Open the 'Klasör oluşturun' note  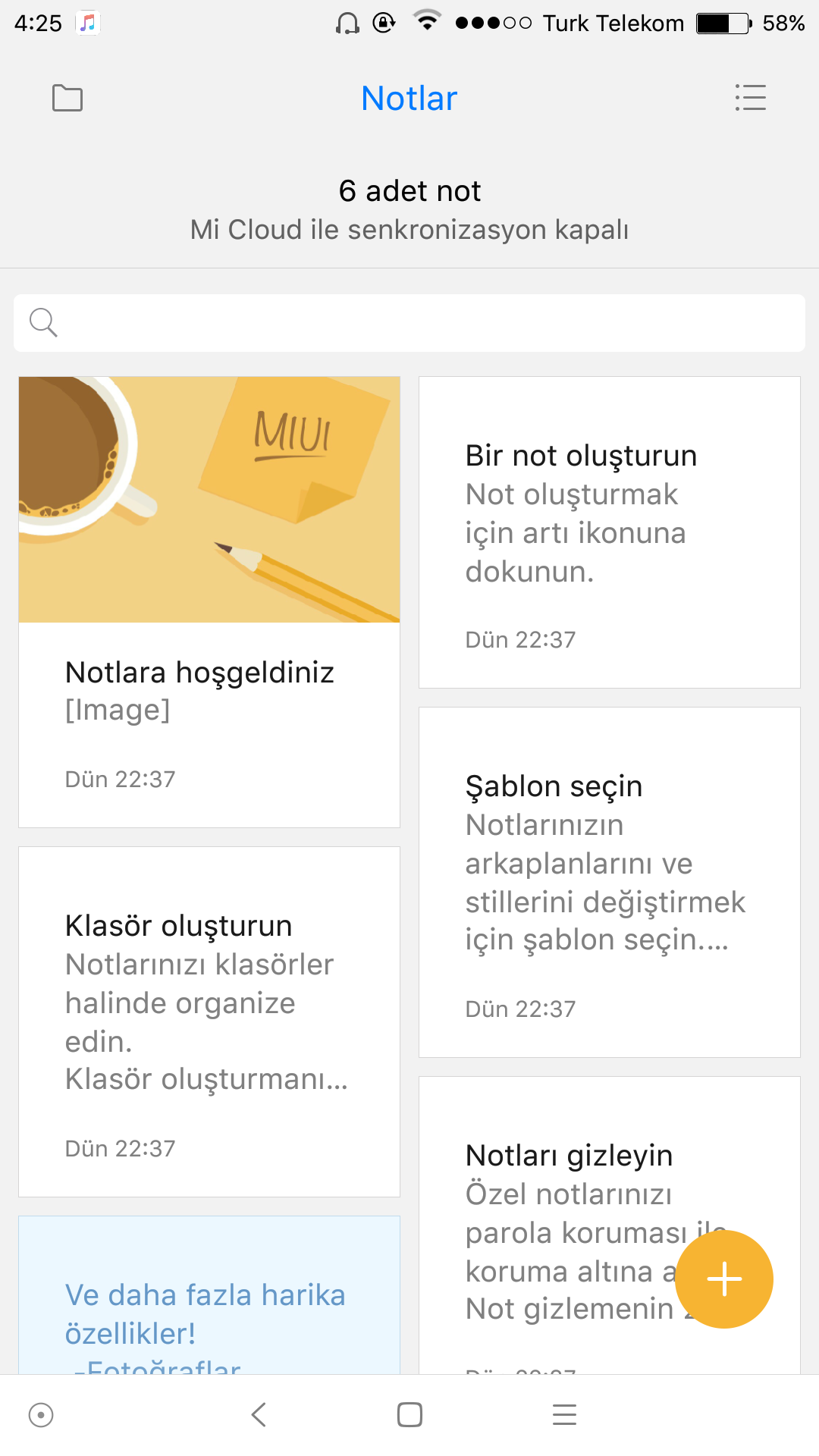click(209, 1020)
